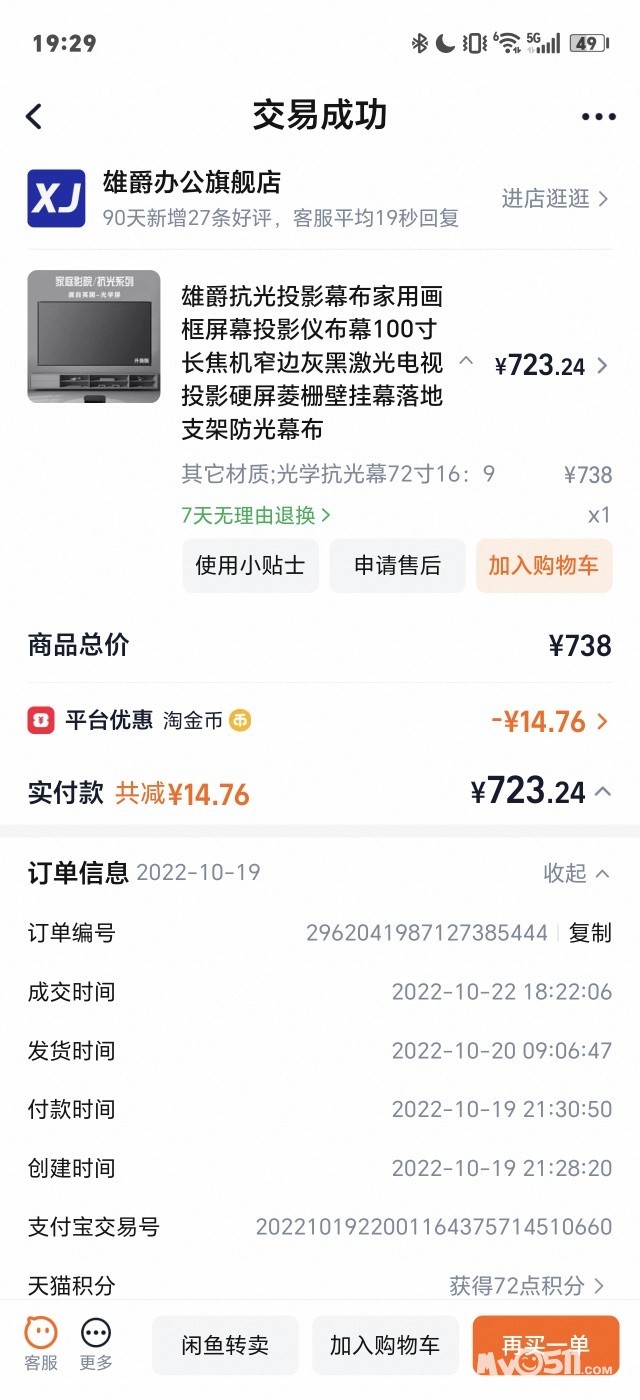The width and height of the screenshot is (640, 1400).
Task: View 平台优惠 discount details of -¥14.76
Action: (x=549, y=721)
